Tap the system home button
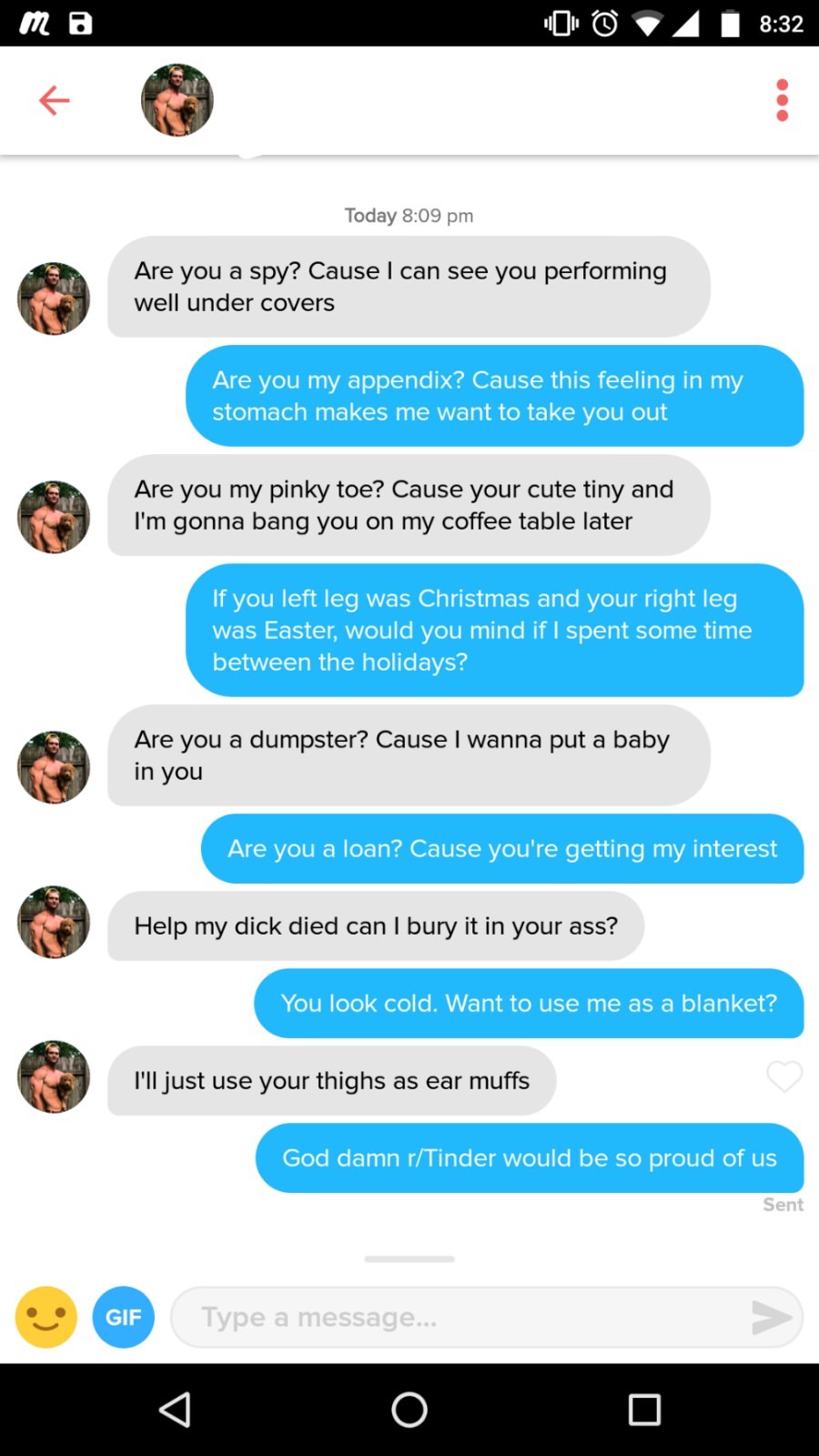 (x=409, y=1410)
